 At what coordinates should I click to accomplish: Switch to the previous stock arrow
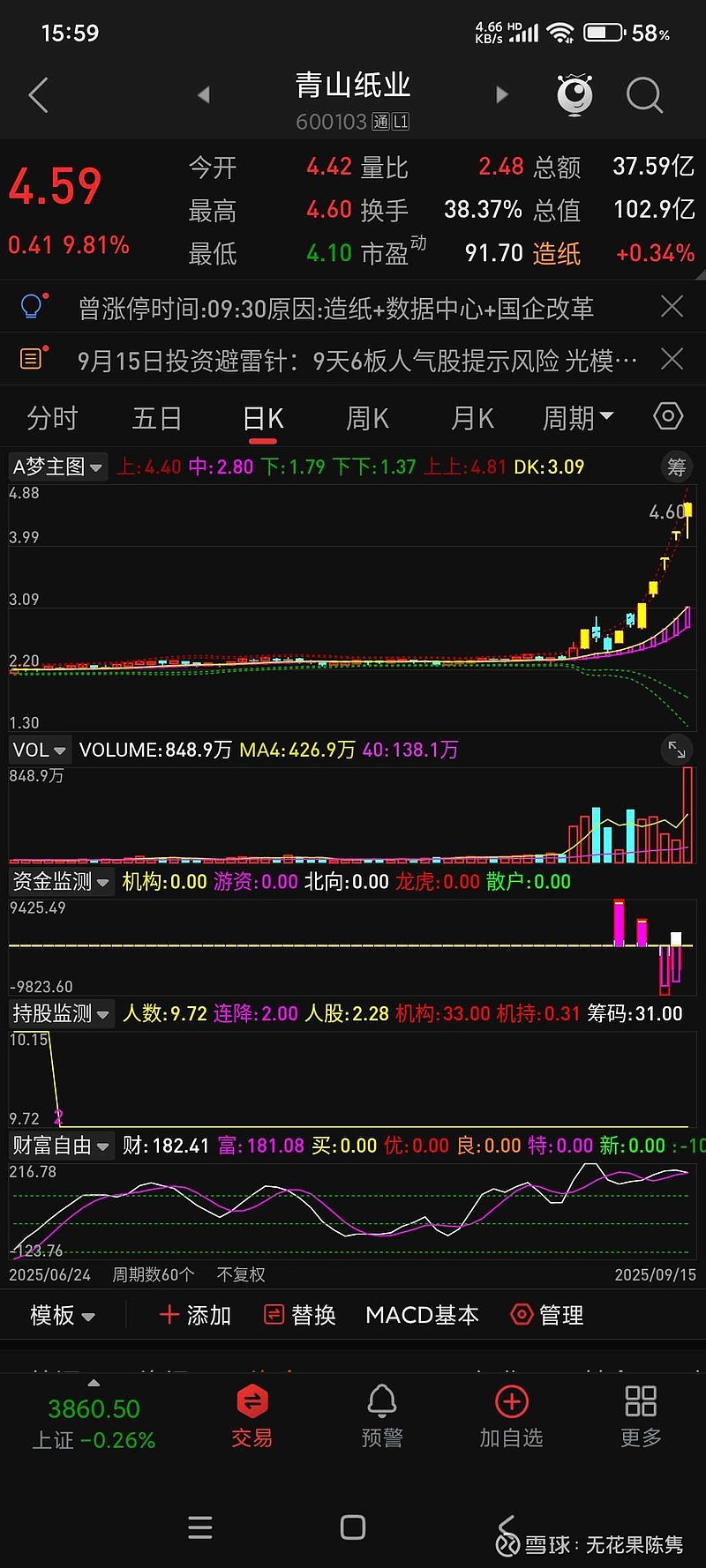(204, 95)
